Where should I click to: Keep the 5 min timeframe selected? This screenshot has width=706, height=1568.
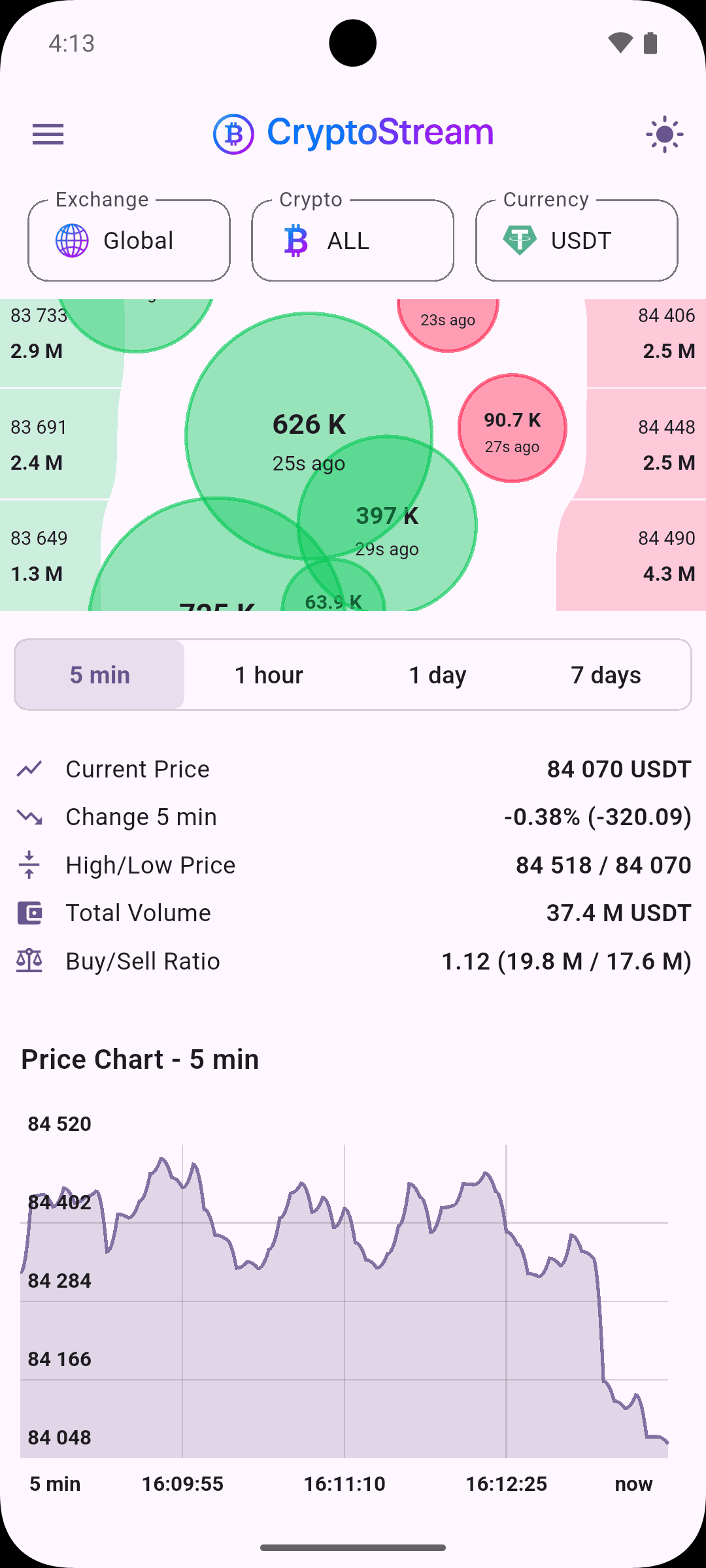[100, 674]
